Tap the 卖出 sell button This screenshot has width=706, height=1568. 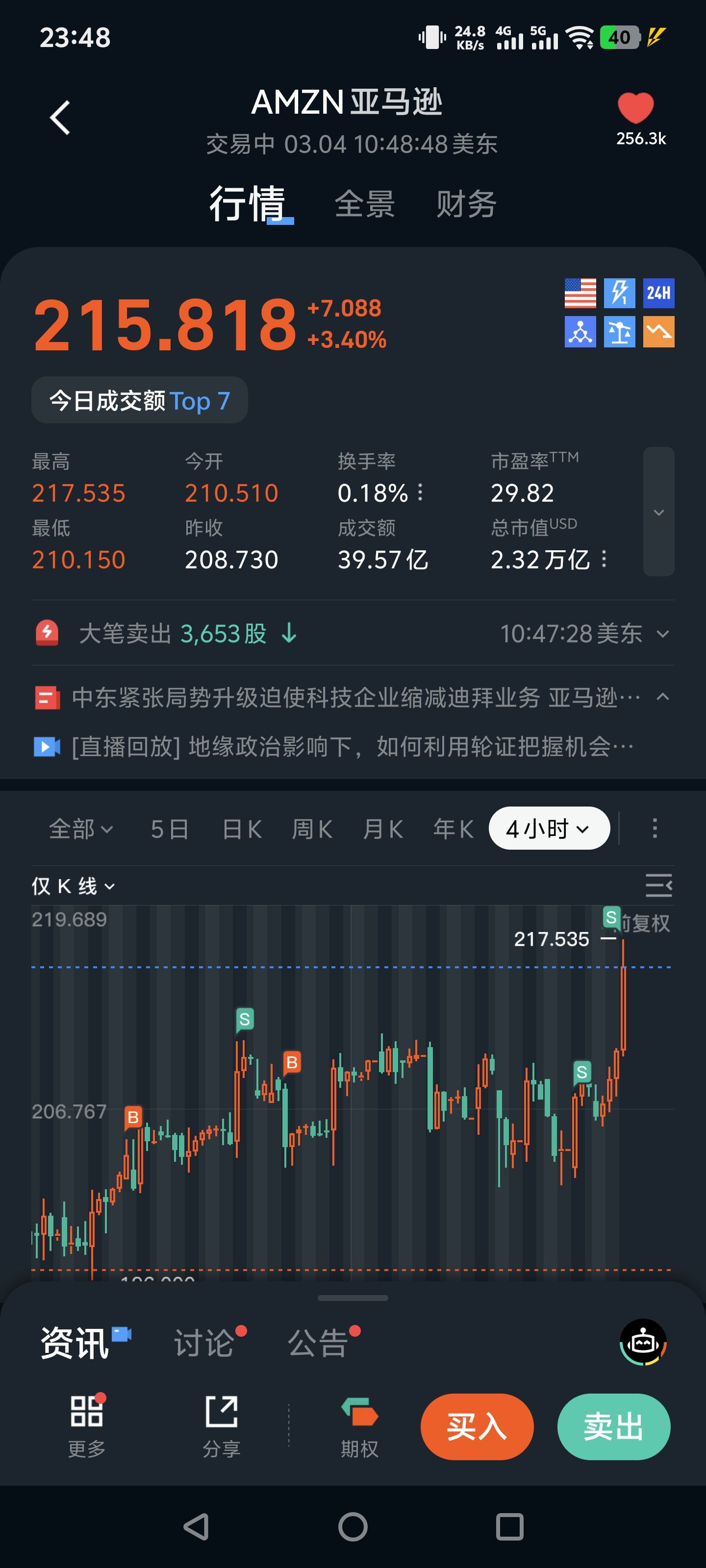coord(613,1426)
